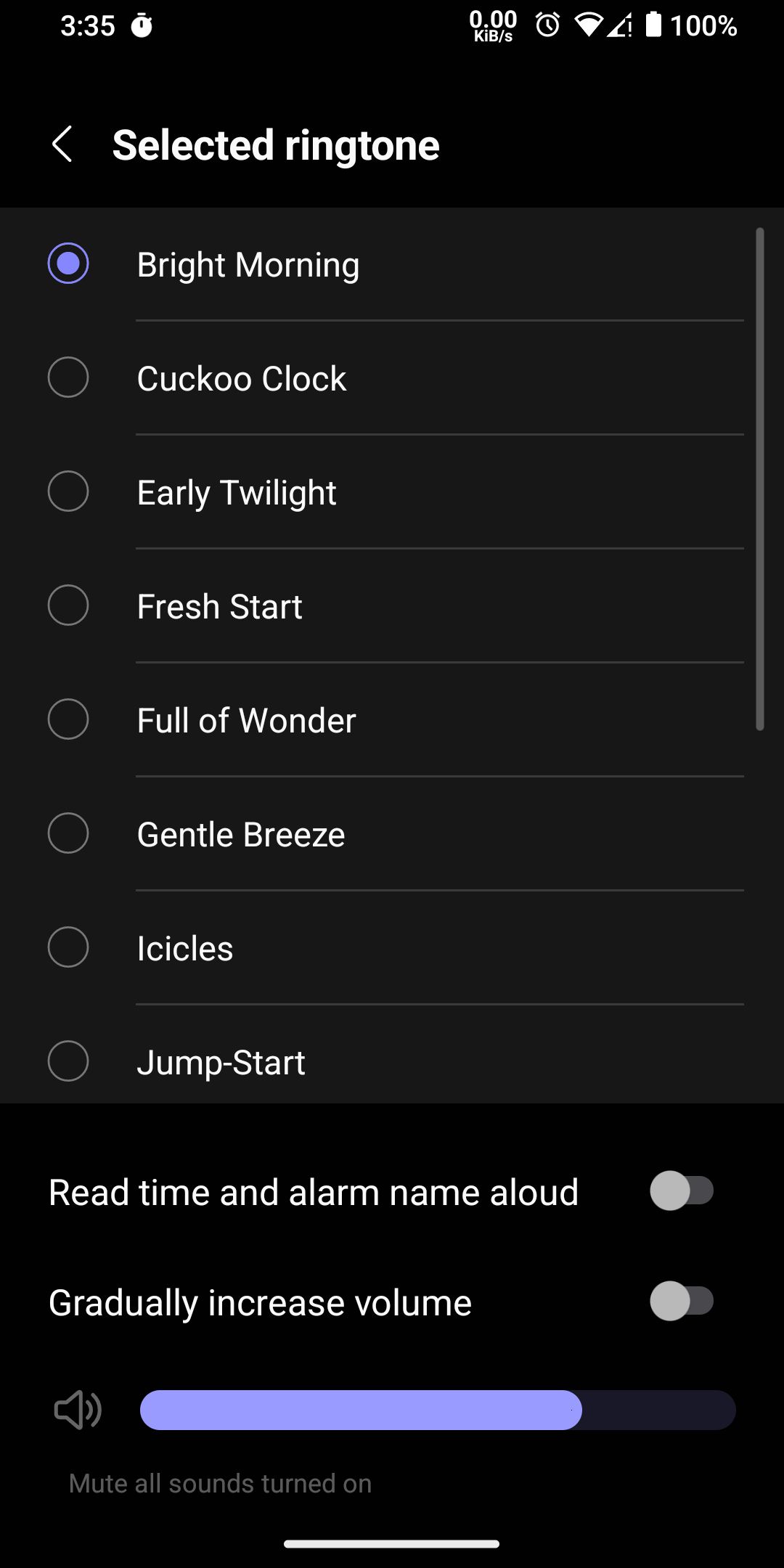Image resolution: width=784 pixels, height=1568 pixels.
Task: Select the Bright Morning ringtone
Action: point(68,264)
